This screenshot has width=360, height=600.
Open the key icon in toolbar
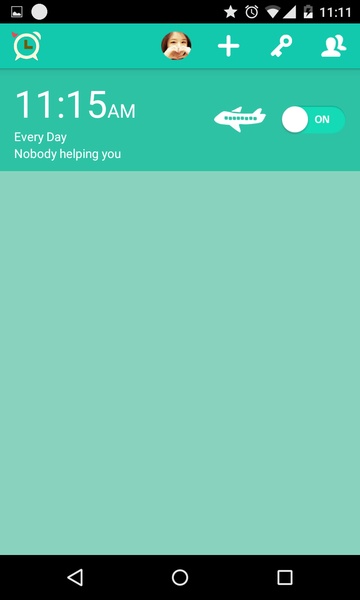tap(282, 46)
